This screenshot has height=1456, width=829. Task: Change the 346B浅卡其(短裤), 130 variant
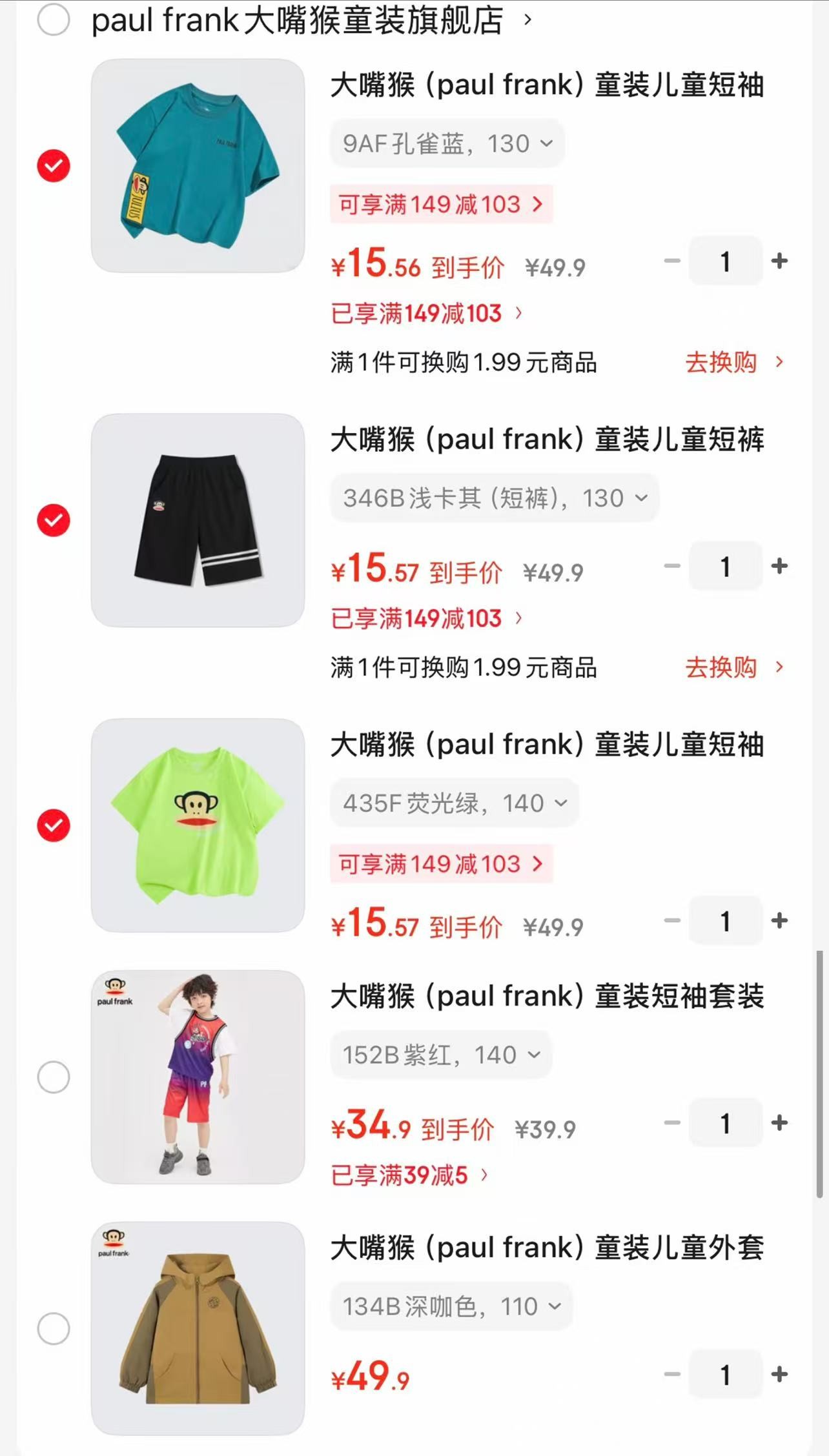pos(495,498)
